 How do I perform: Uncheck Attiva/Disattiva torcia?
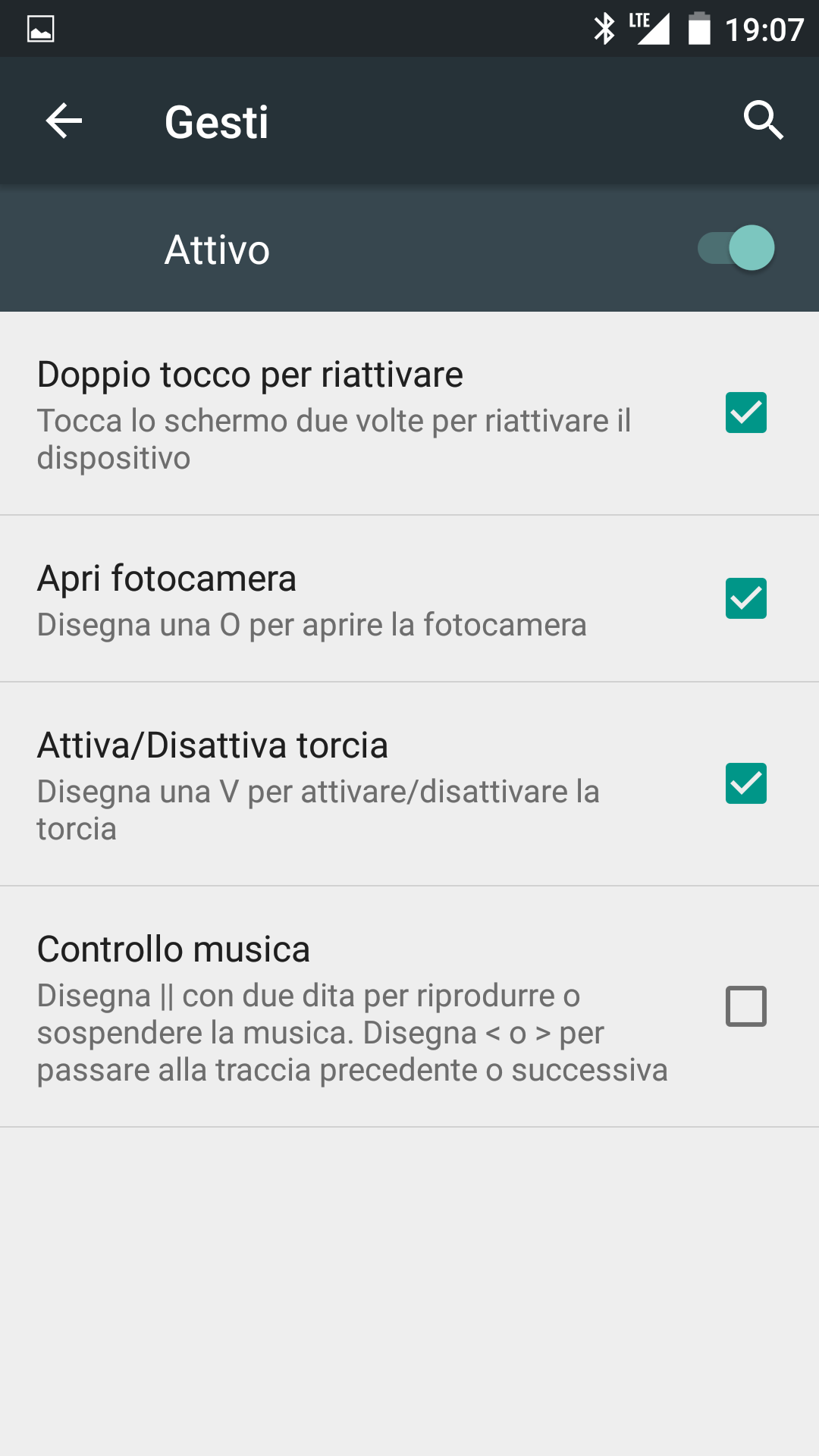(x=746, y=783)
